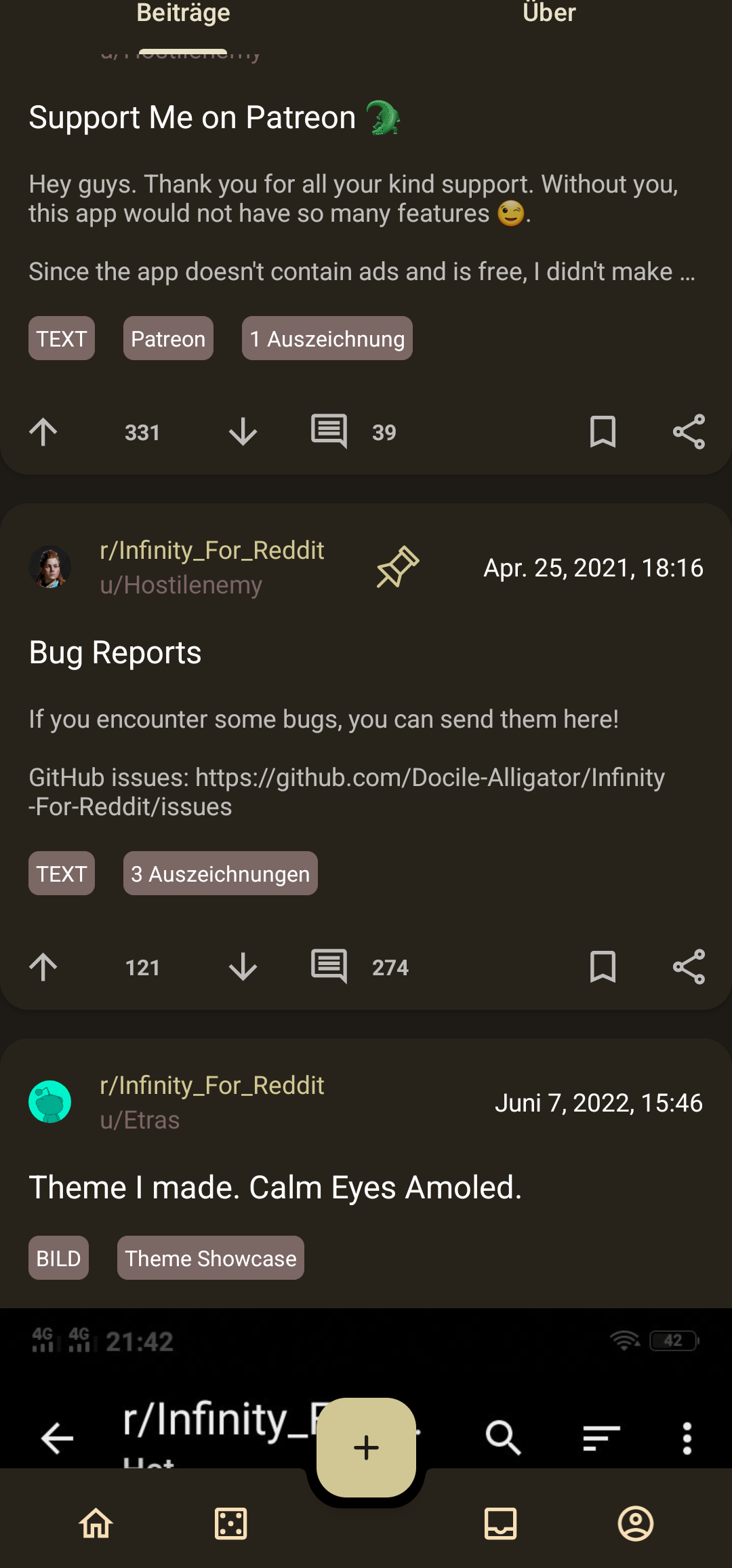Downvote the Support Me on Patreon post
This screenshot has width=732, height=1568.
click(243, 432)
